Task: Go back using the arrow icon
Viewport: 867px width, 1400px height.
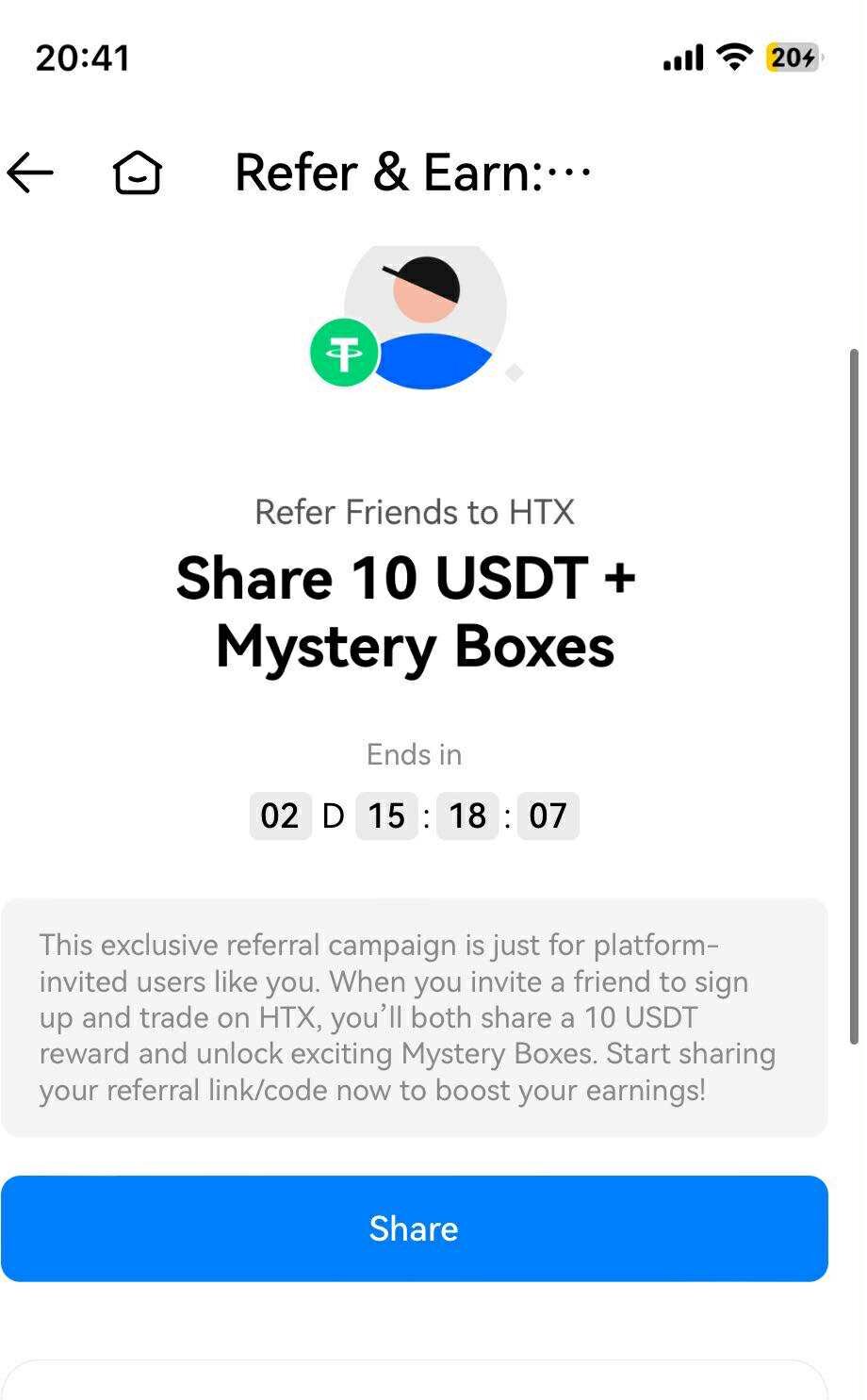Action: (30, 173)
